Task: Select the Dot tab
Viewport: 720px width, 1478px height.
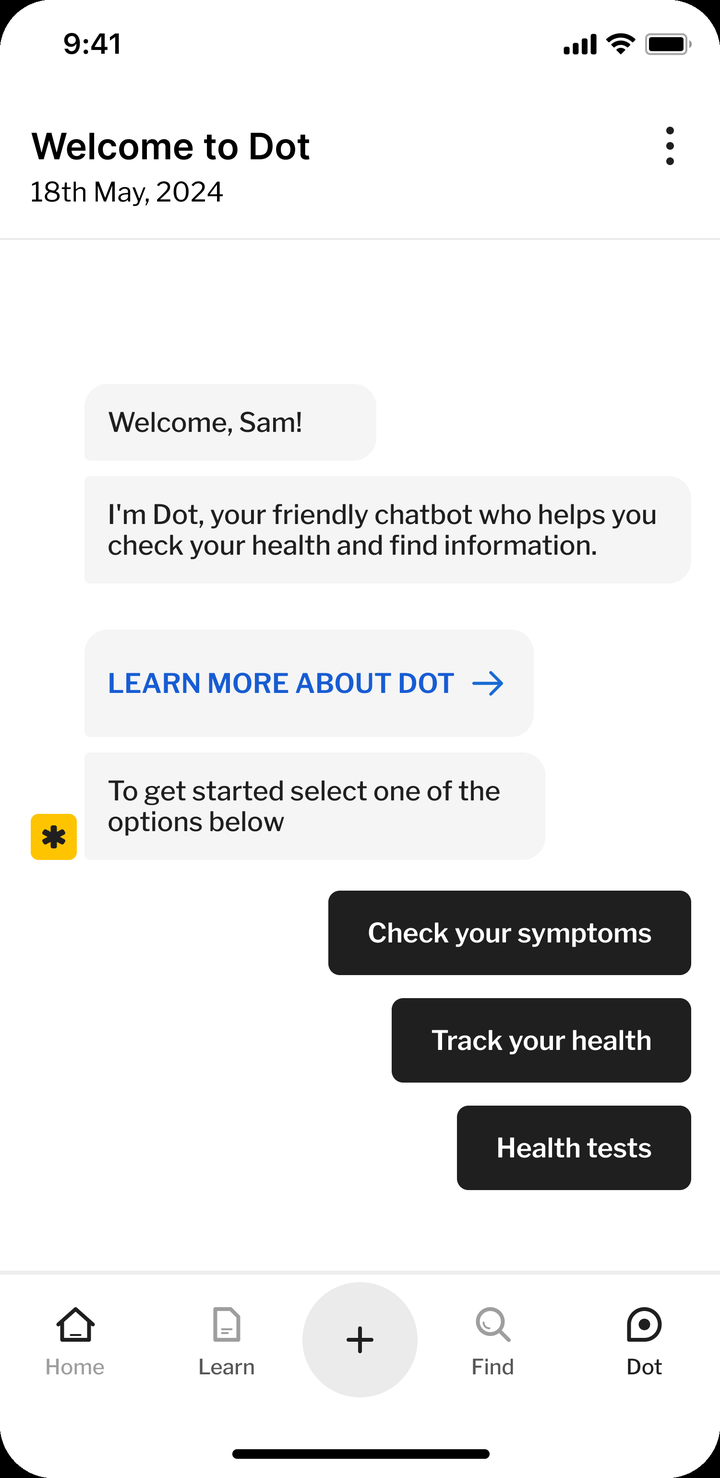Action: click(x=644, y=1342)
